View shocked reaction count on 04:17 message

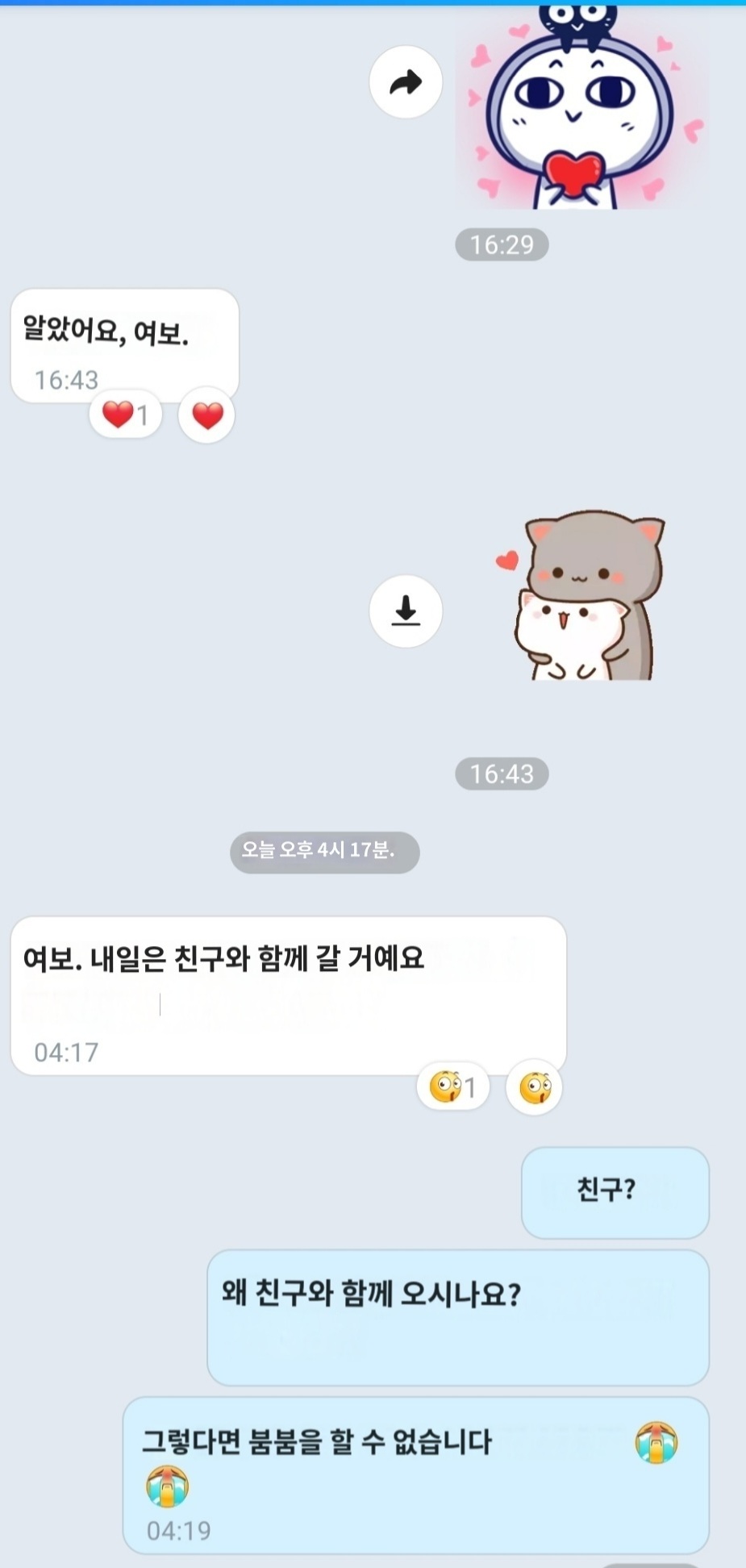pyautogui.click(x=453, y=1087)
